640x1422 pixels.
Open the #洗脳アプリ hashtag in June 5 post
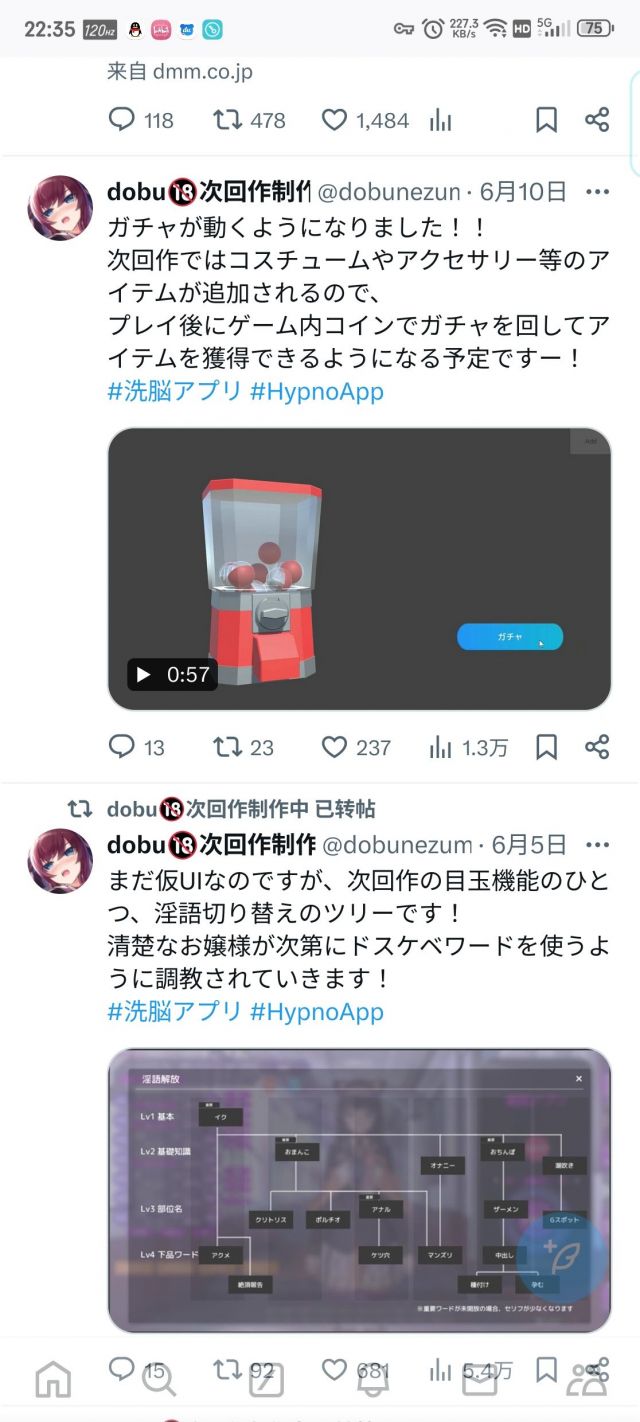(x=175, y=1011)
